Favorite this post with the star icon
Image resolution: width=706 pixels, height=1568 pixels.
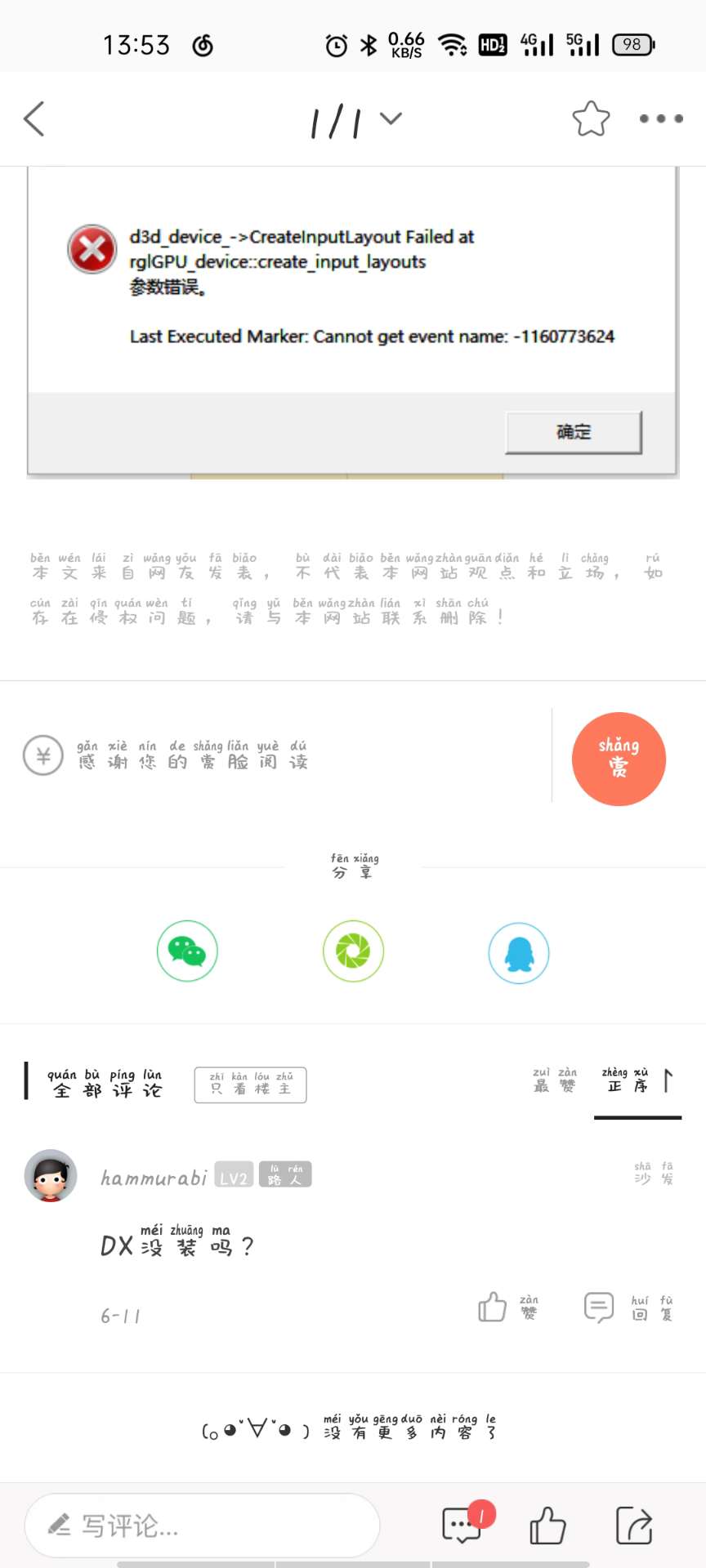click(x=591, y=119)
